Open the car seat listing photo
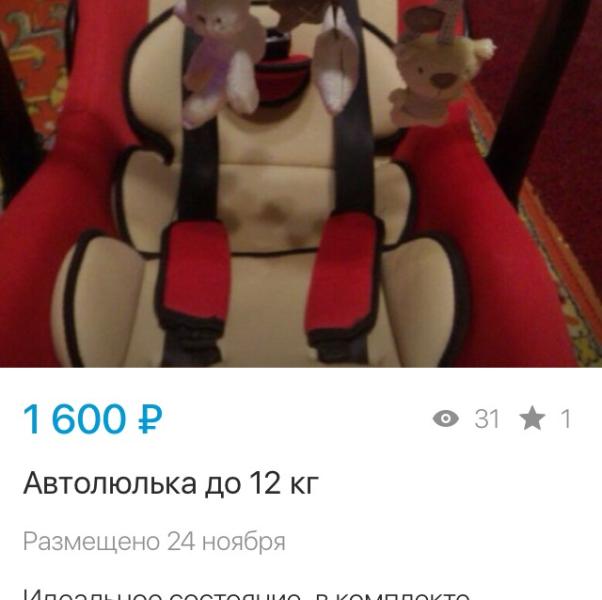 click(x=301, y=183)
